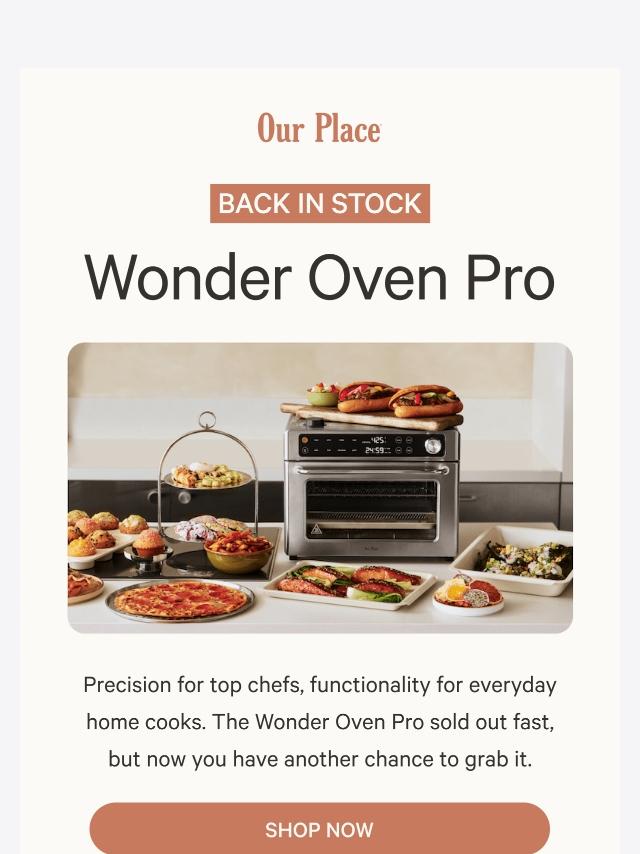Screen dimensions: 640x854
Task: Tap the SHOP NOW button
Action: (x=319, y=829)
